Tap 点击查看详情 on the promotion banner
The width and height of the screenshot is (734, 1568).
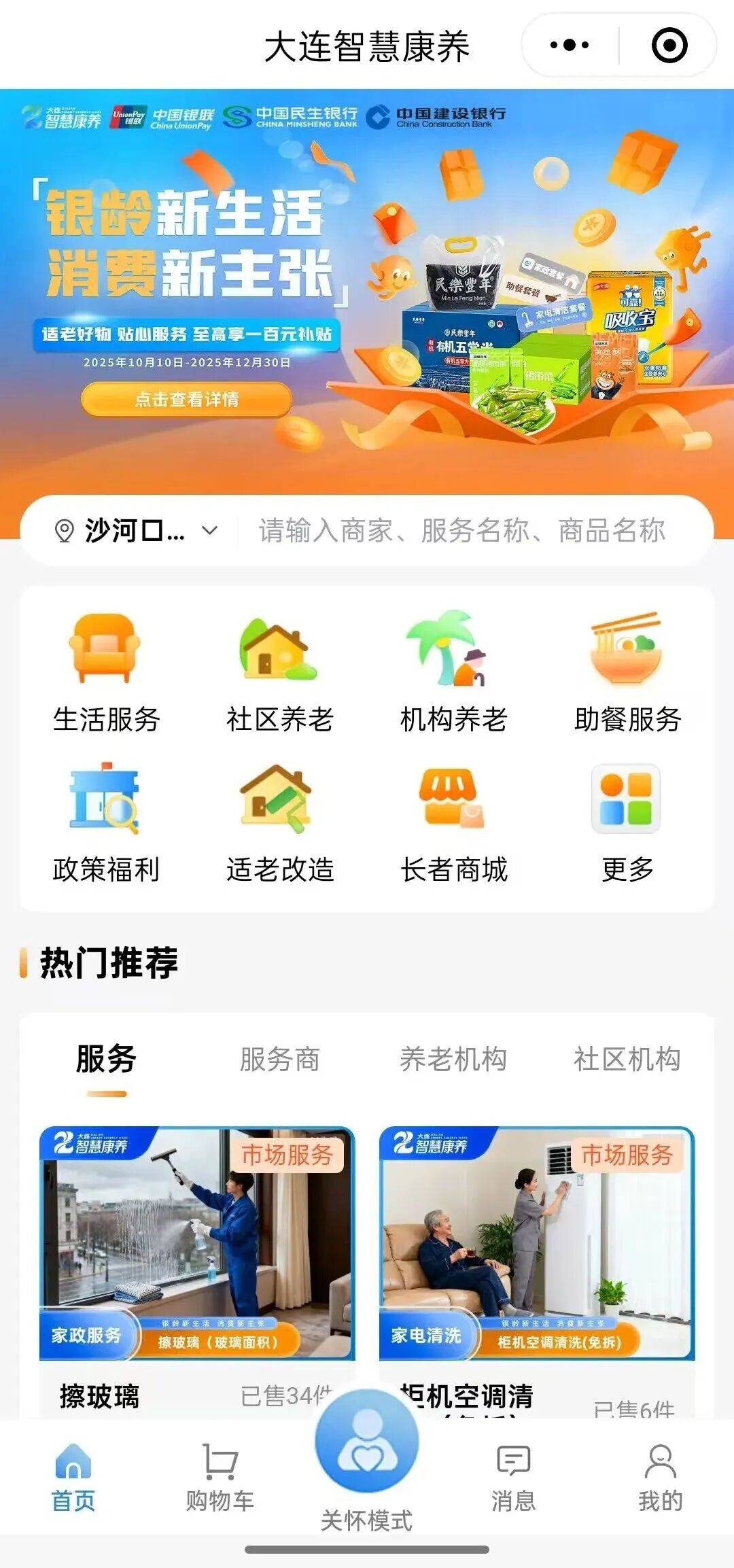(186, 399)
